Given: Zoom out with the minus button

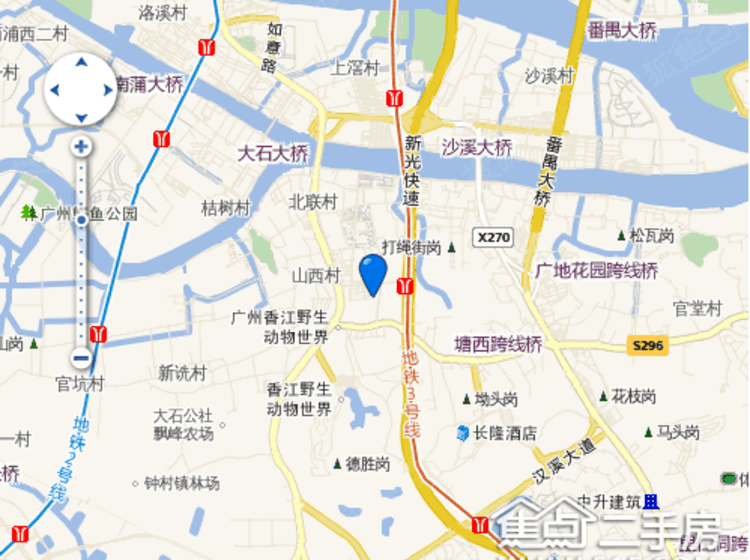Looking at the screenshot, I should 81,358.
